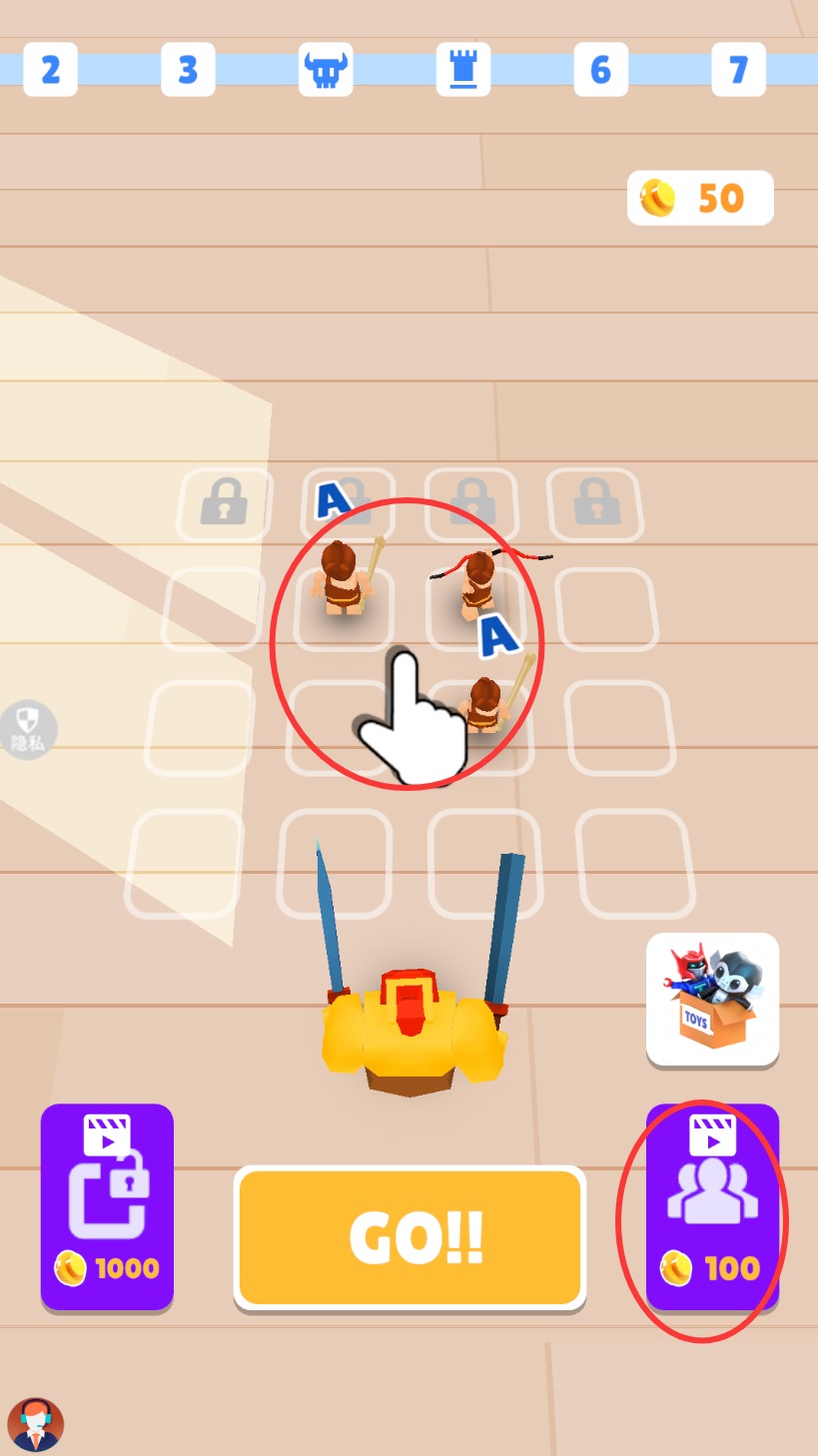Start the battle with GO!! button
The height and width of the screenshot is (1456, 818).
409,1237
